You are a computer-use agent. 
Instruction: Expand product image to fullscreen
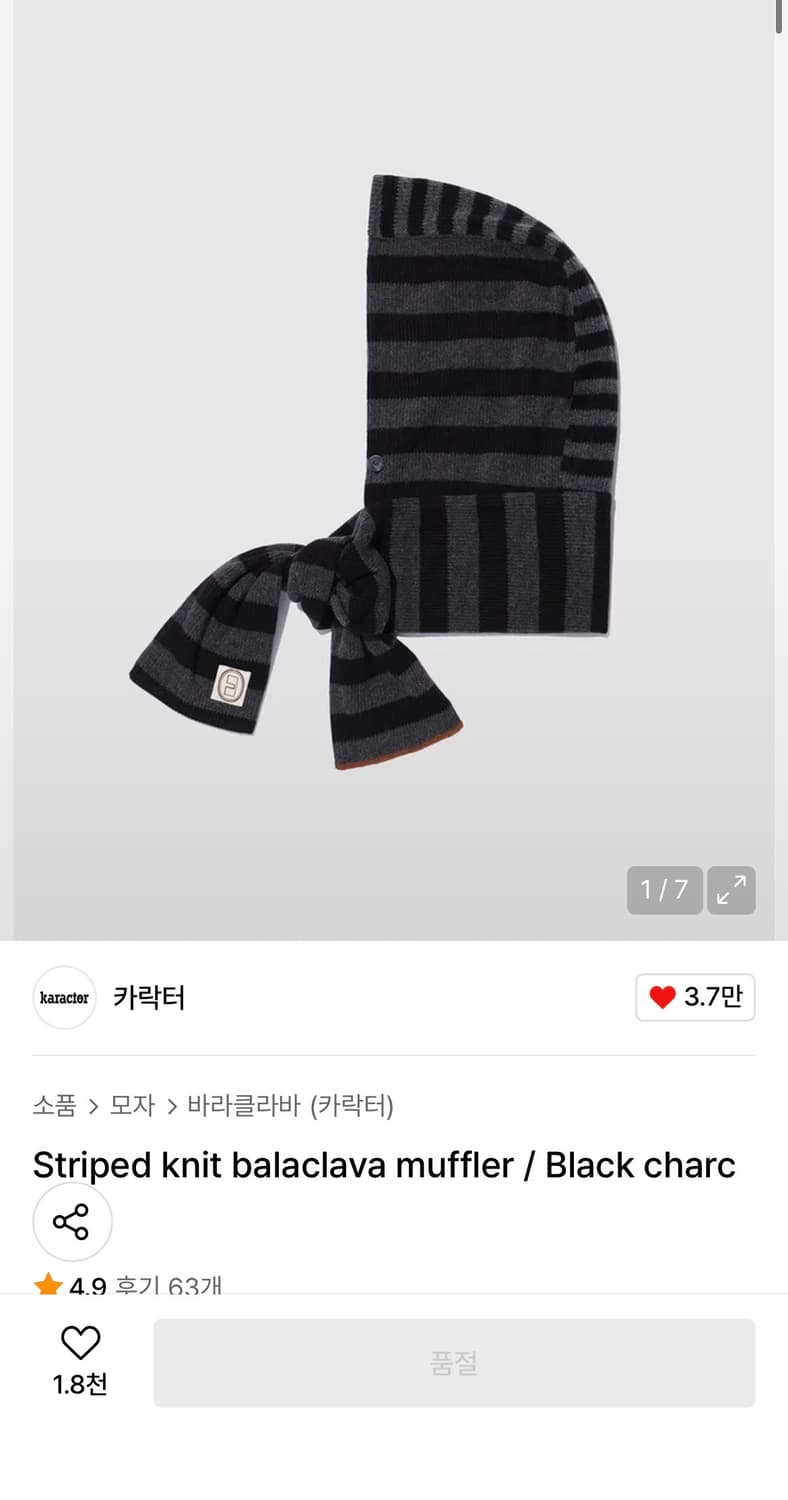731,890
